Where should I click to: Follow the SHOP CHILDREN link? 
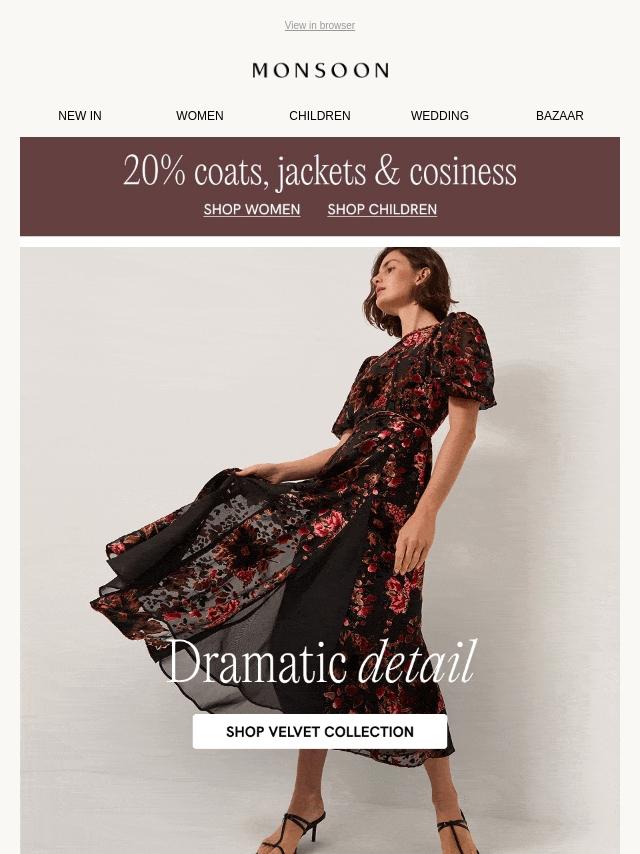[382, 210]
